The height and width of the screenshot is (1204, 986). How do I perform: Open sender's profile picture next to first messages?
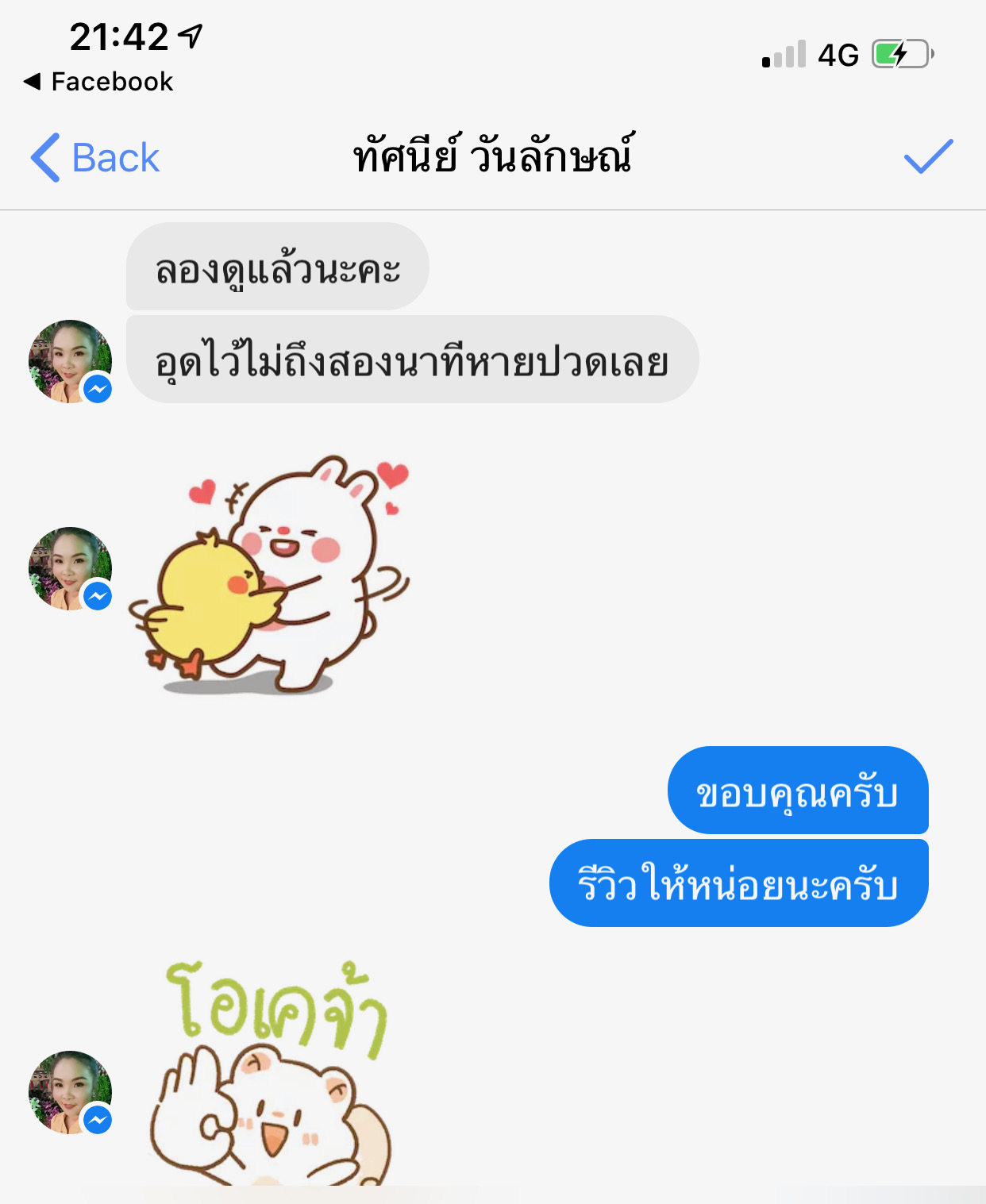(70, 361)
